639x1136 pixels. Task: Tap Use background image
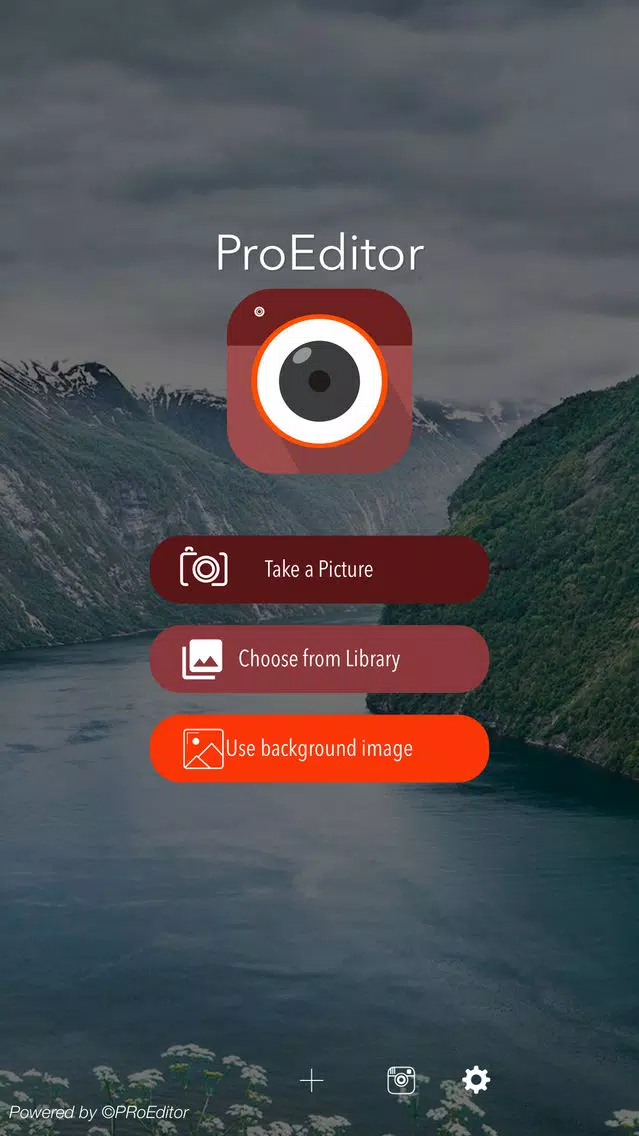[319, 748]
